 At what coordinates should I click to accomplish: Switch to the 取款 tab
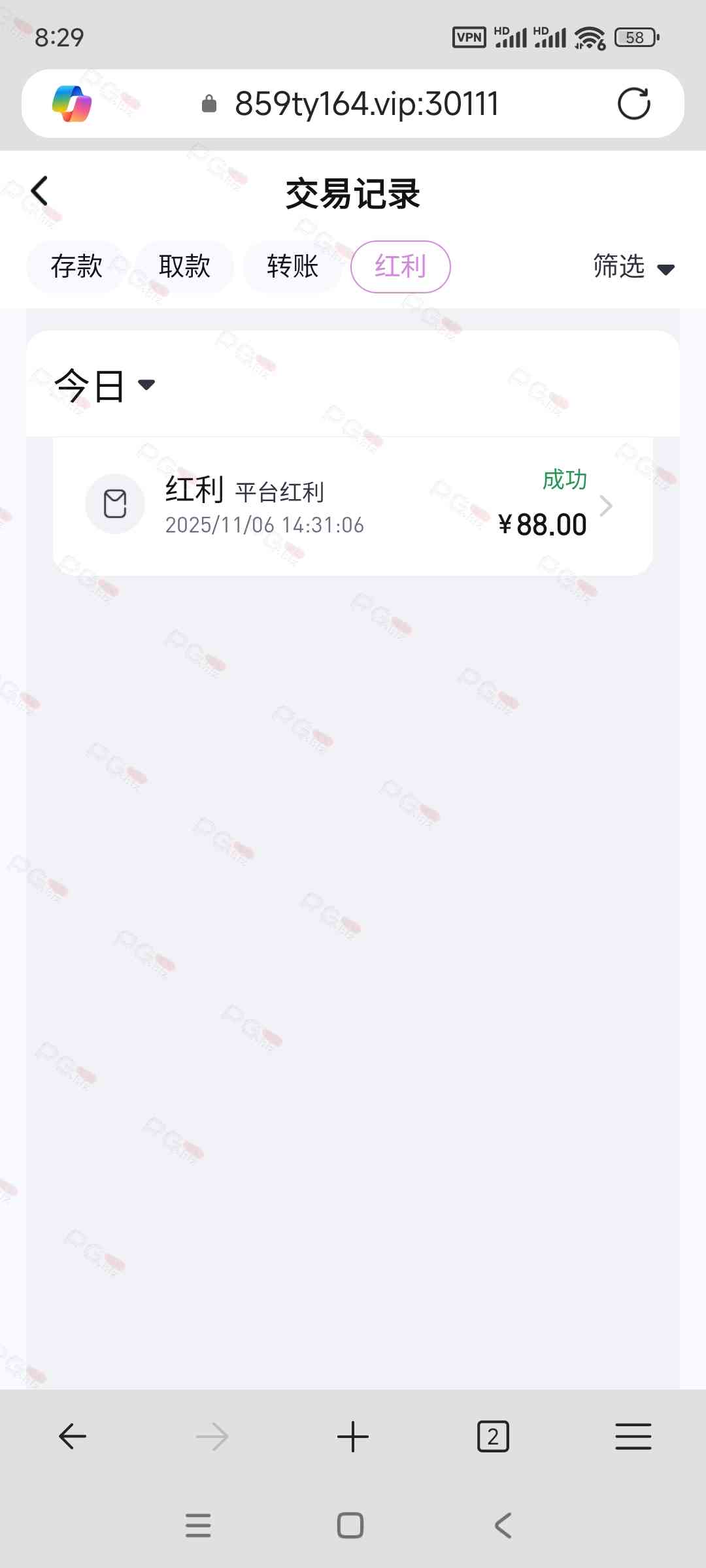184,267
